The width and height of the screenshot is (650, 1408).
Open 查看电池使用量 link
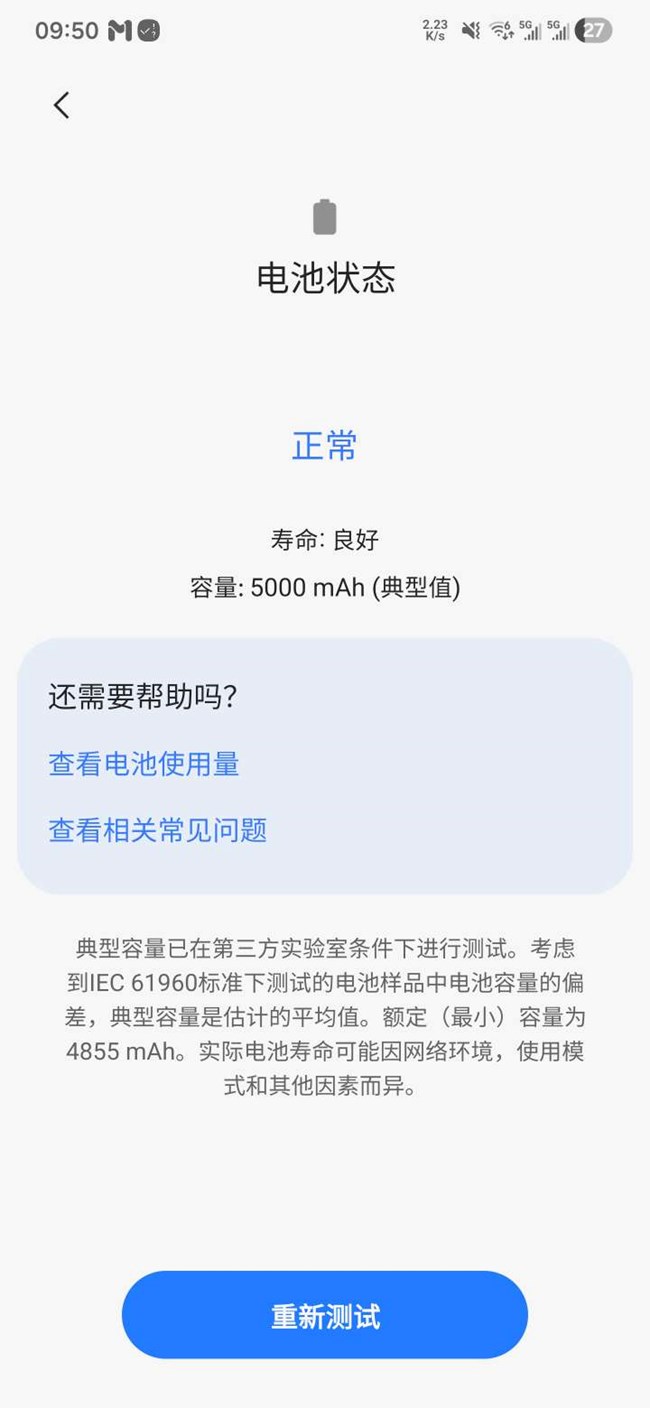[144, 765]
